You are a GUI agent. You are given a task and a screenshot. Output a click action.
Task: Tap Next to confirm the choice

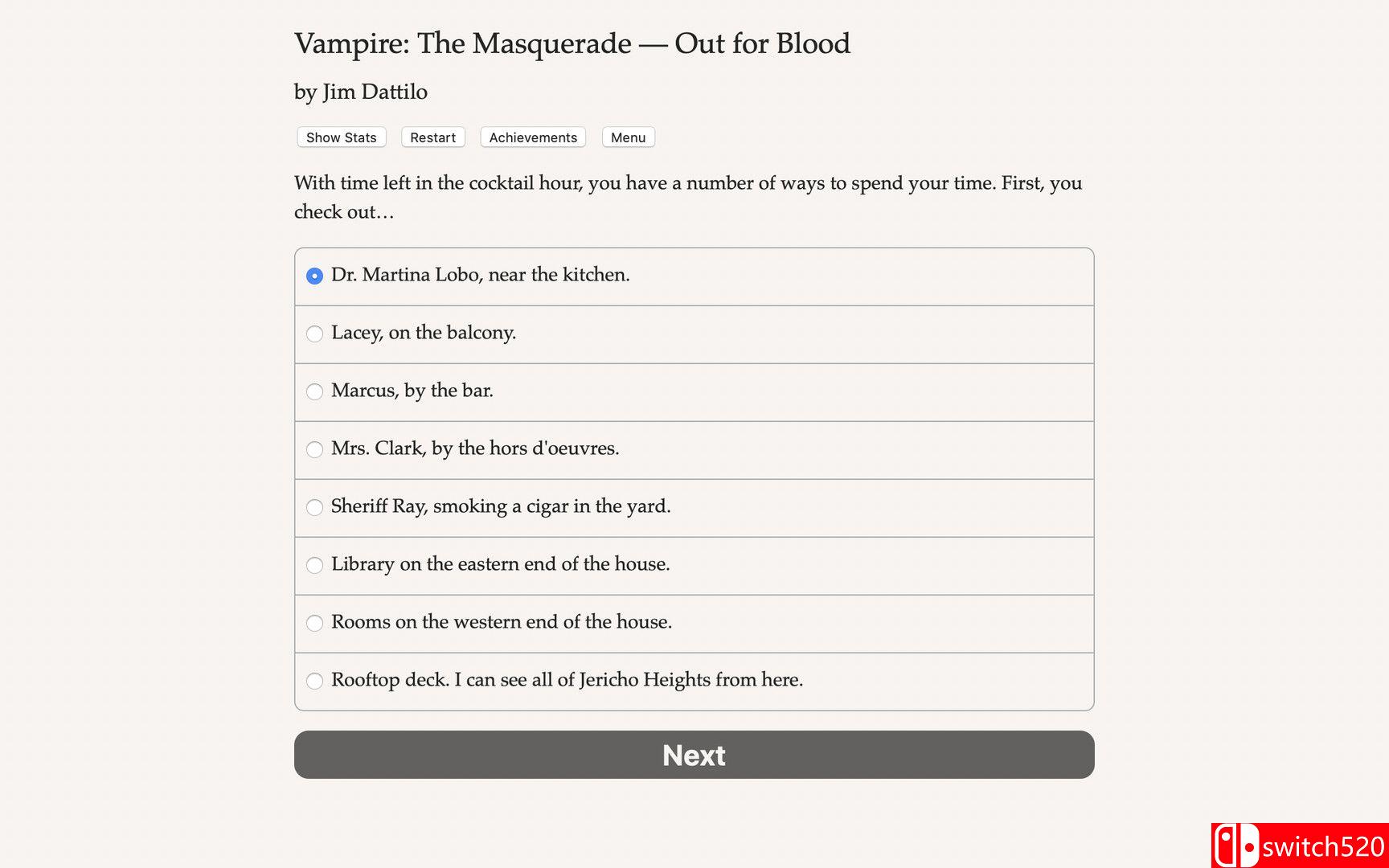pyautogui.click(x=694, y=755)
